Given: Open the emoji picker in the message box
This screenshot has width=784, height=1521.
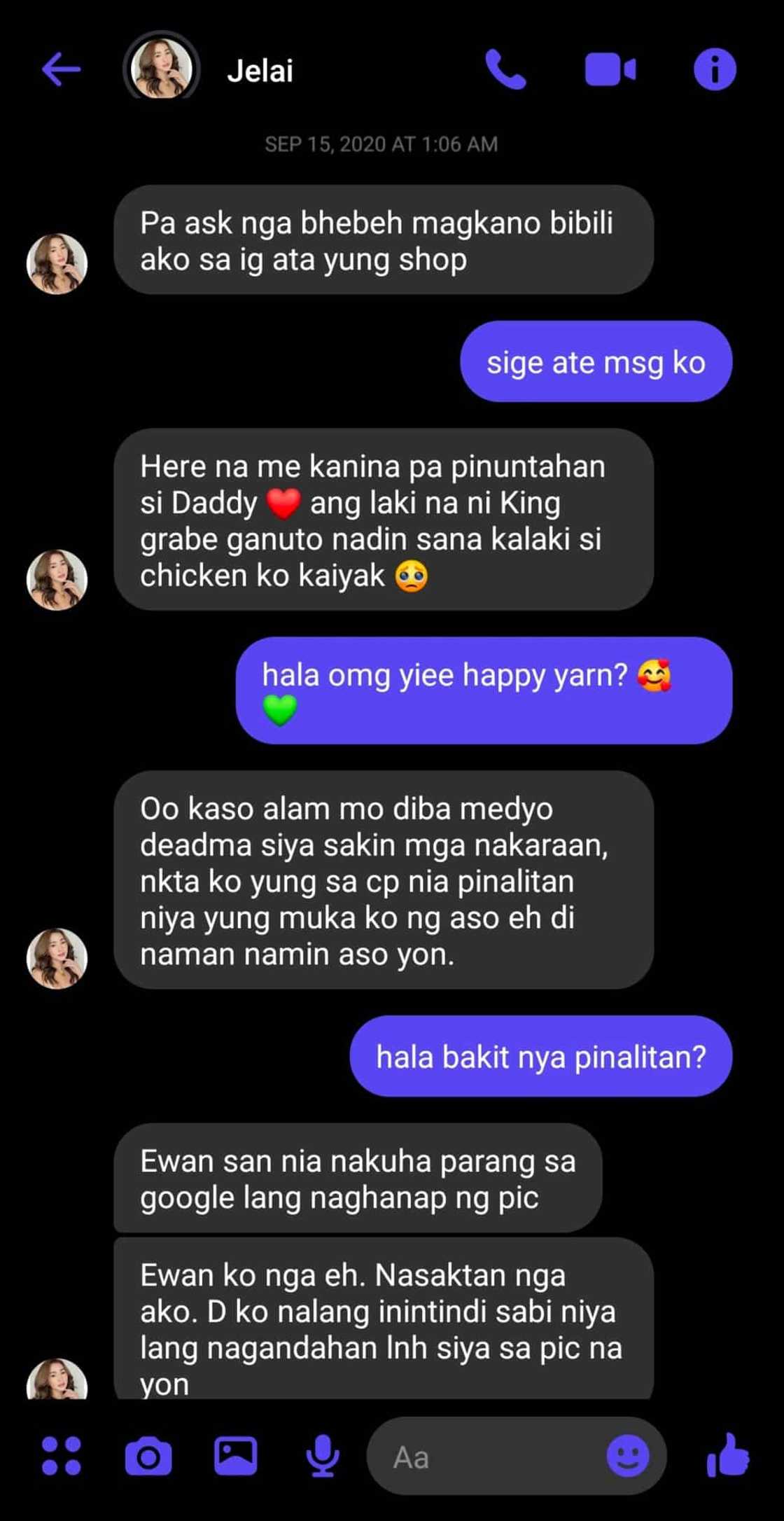Looking at the screenshot, I should point(627,1457).
